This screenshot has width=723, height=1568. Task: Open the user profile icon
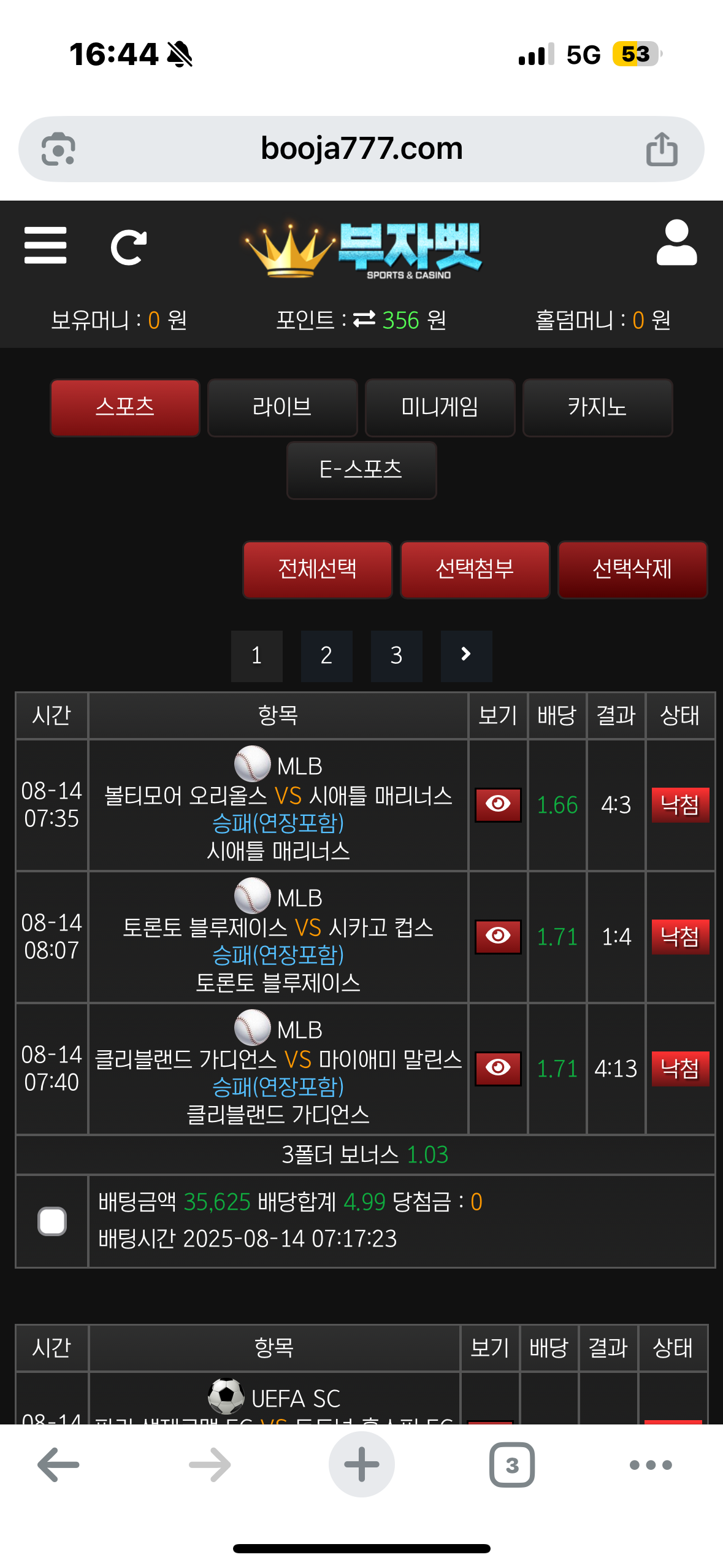pos(676,243)
